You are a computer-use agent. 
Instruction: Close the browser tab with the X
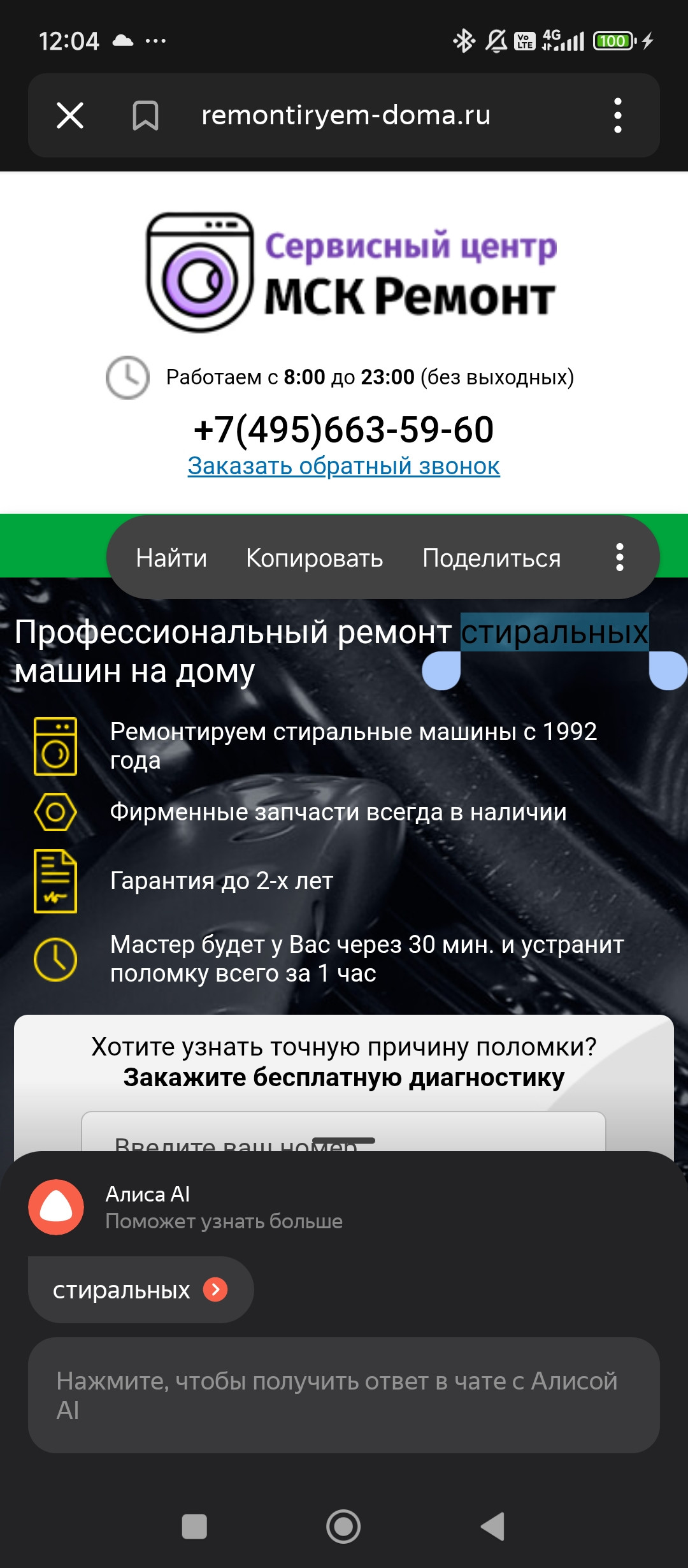point(70,115)
